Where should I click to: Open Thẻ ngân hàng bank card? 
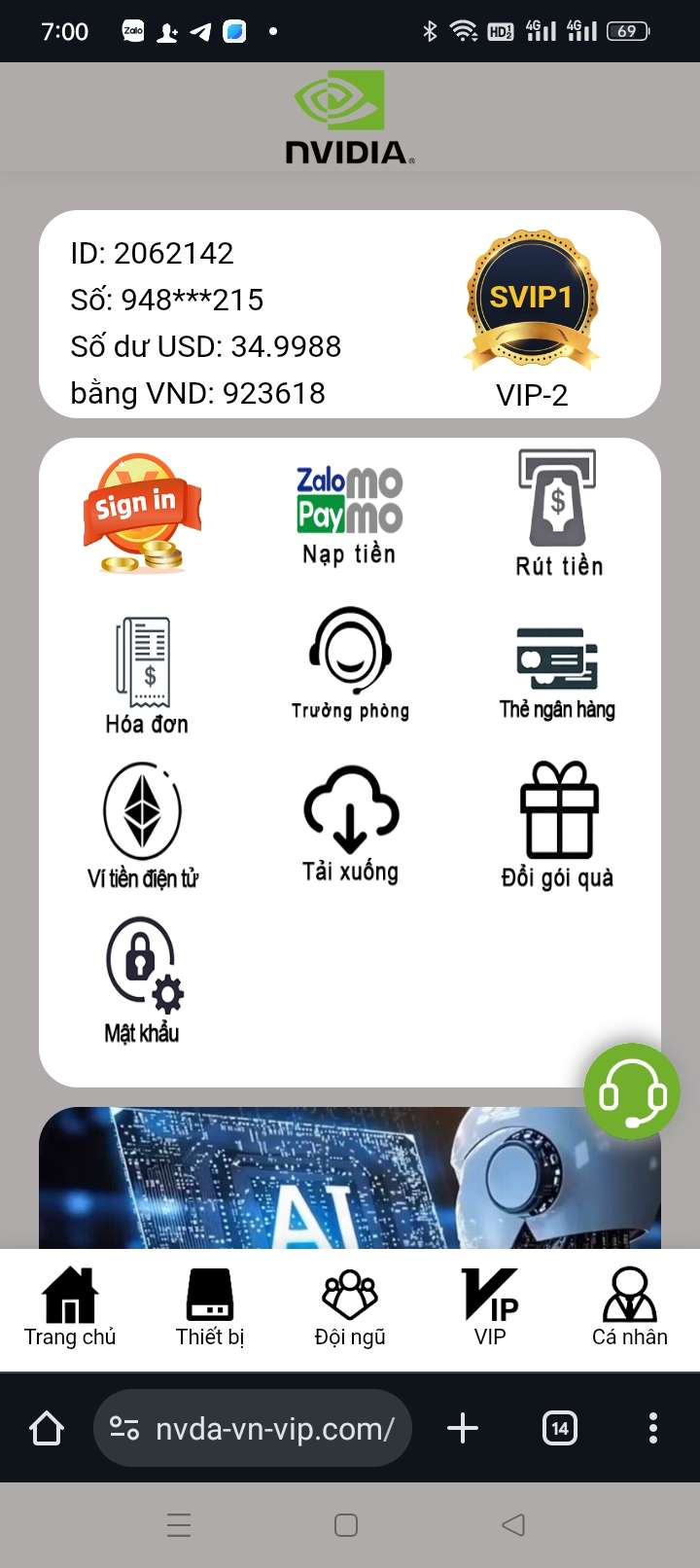(557, 672)
